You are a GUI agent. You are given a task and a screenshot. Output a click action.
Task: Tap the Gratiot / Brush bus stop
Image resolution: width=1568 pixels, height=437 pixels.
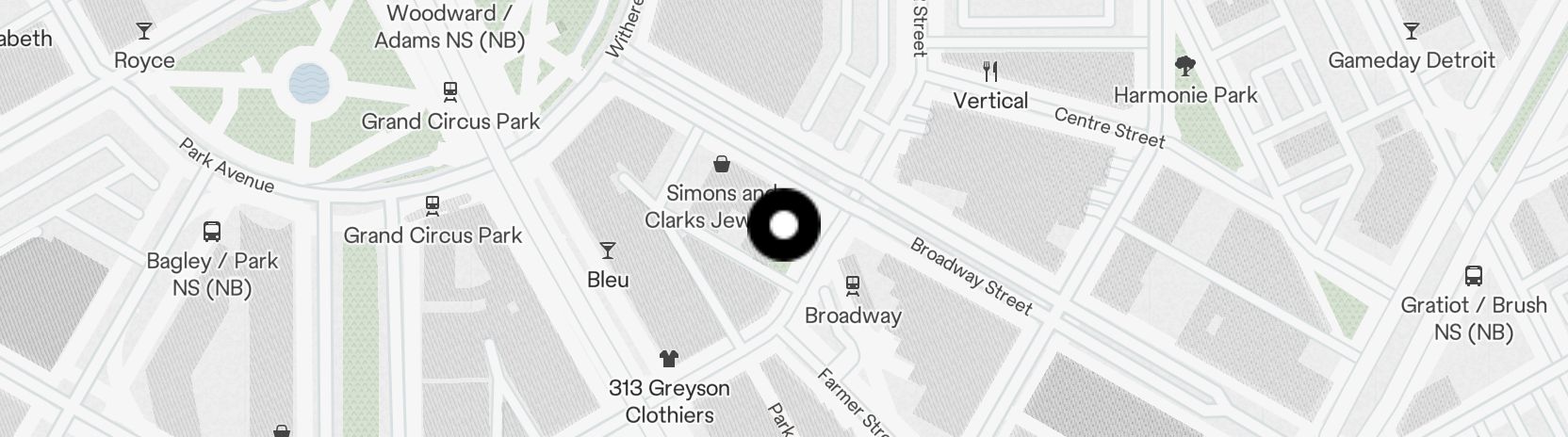(1474, 277)
